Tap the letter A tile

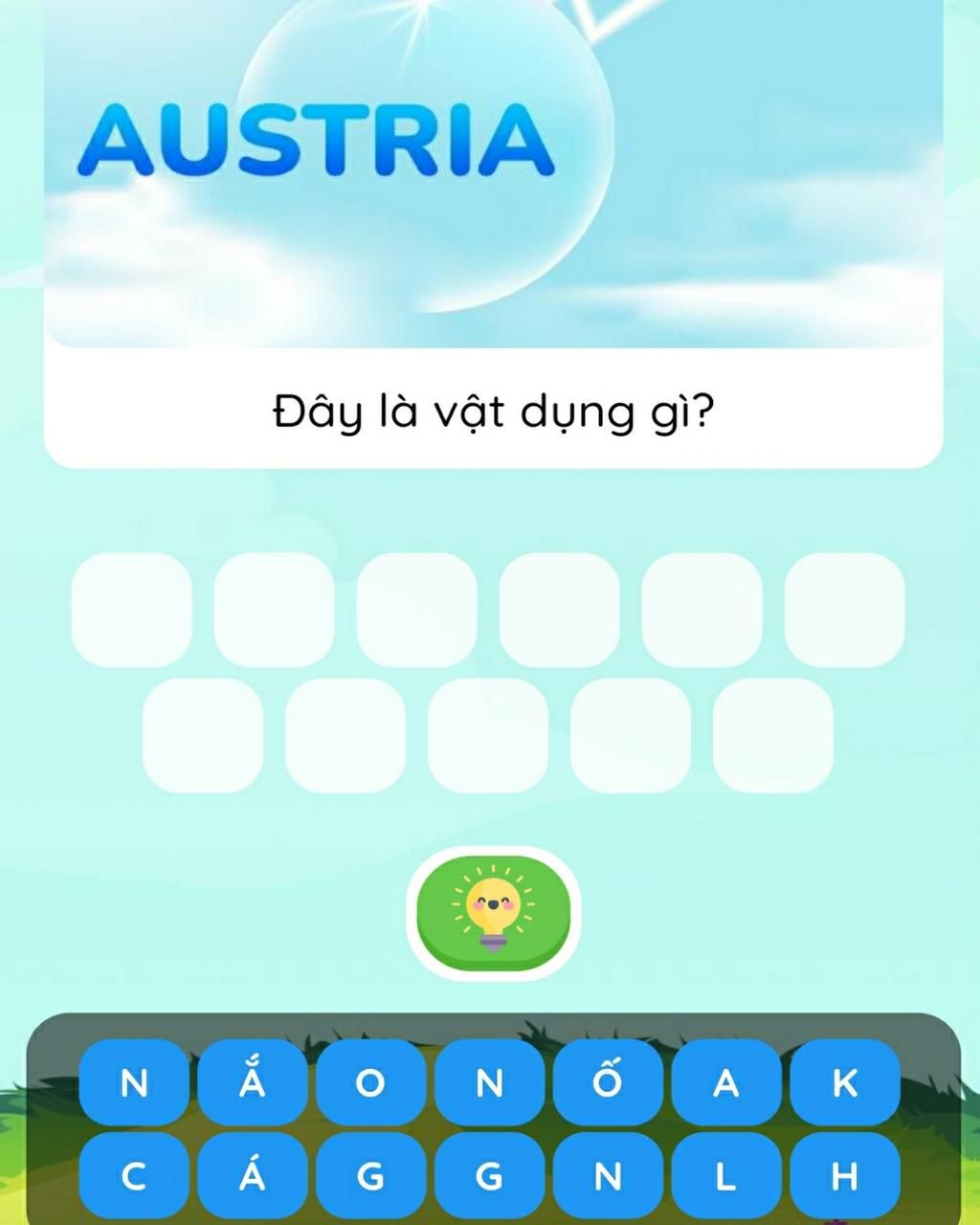pos(726,1082)
